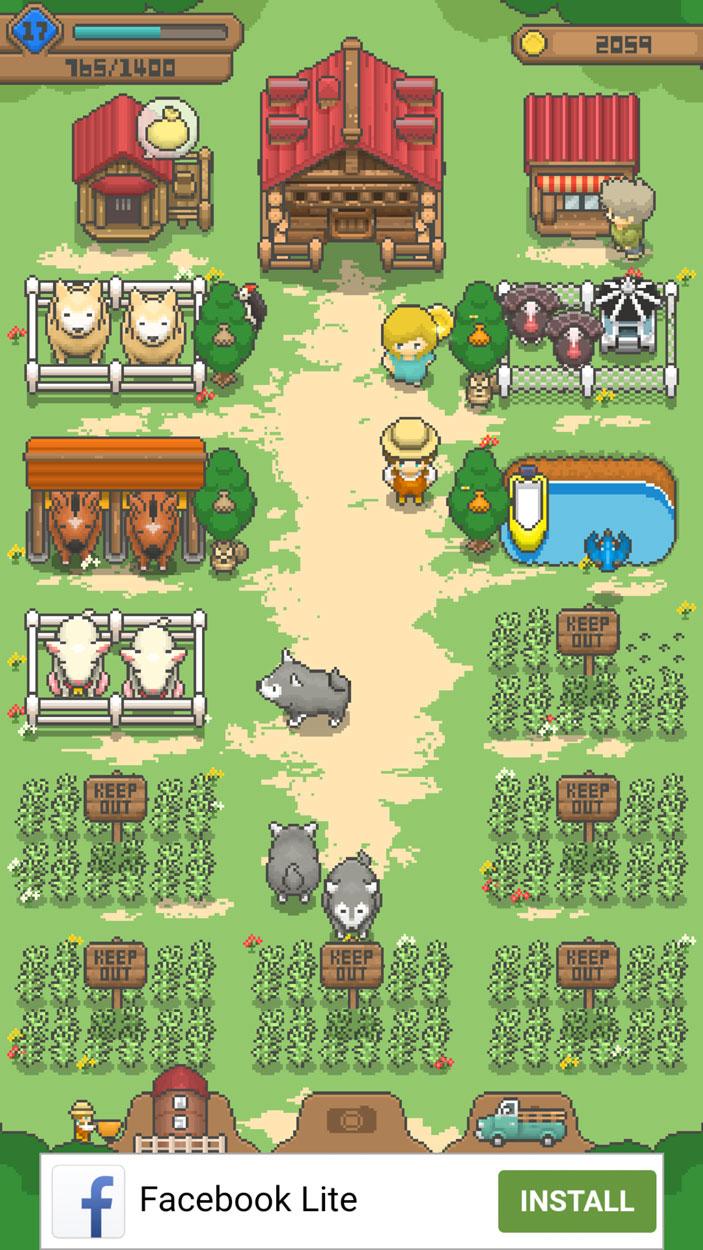Screen dimensions: 703x1250
Task: Open the barn and silo menu
Action: pos(180,1110)
